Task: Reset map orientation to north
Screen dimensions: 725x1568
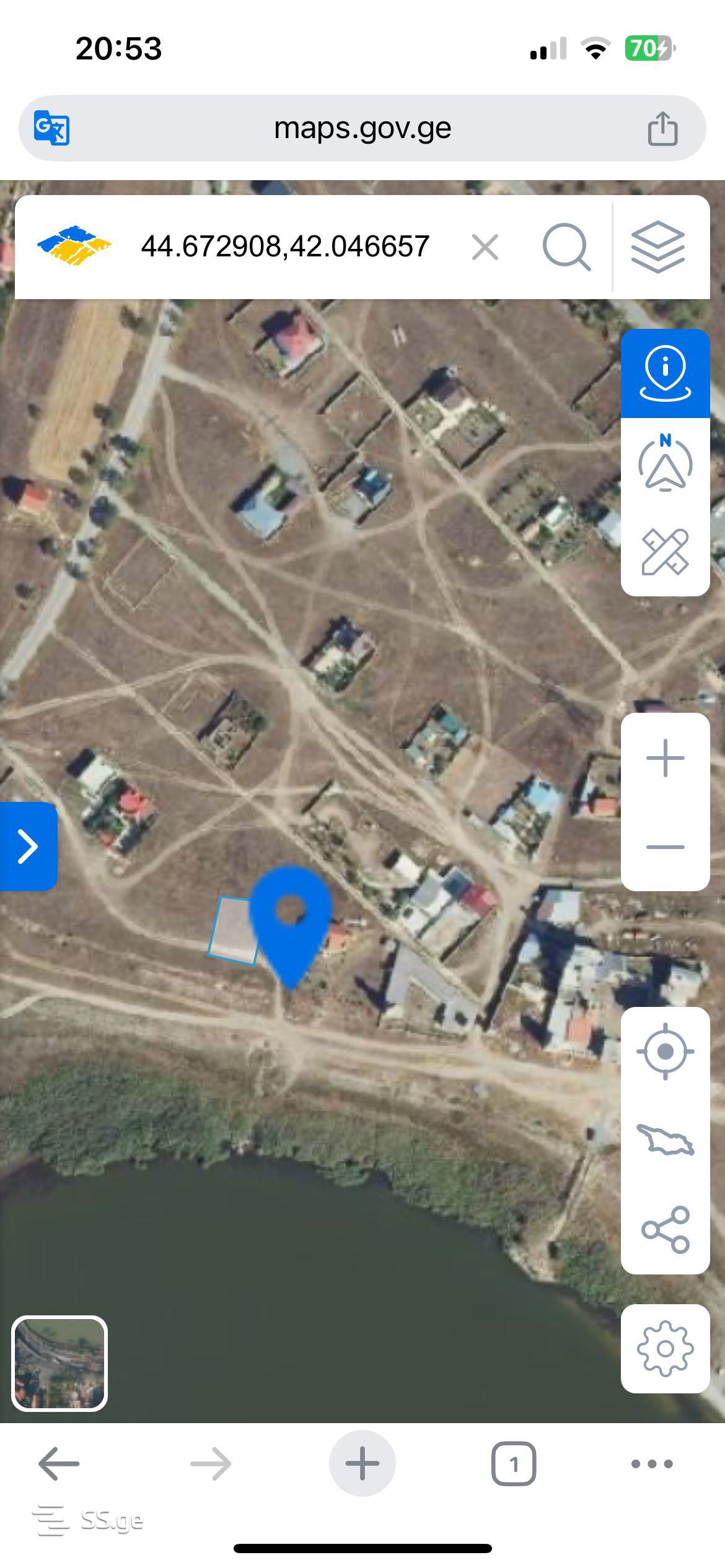Action: (665, 463)
